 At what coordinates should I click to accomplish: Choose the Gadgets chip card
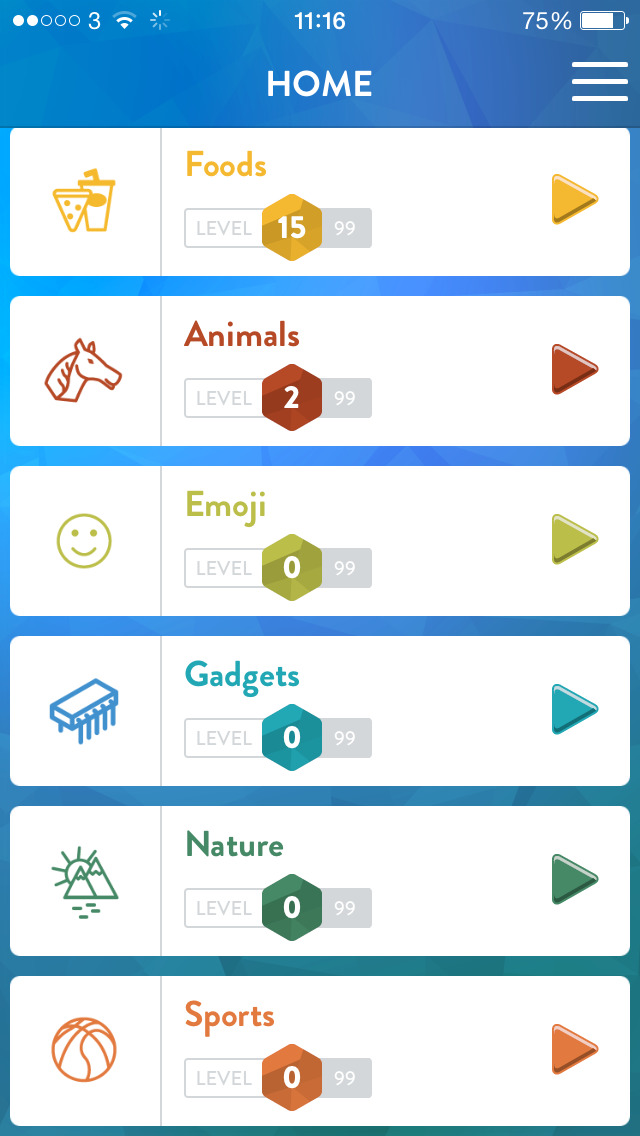point(320,711)
